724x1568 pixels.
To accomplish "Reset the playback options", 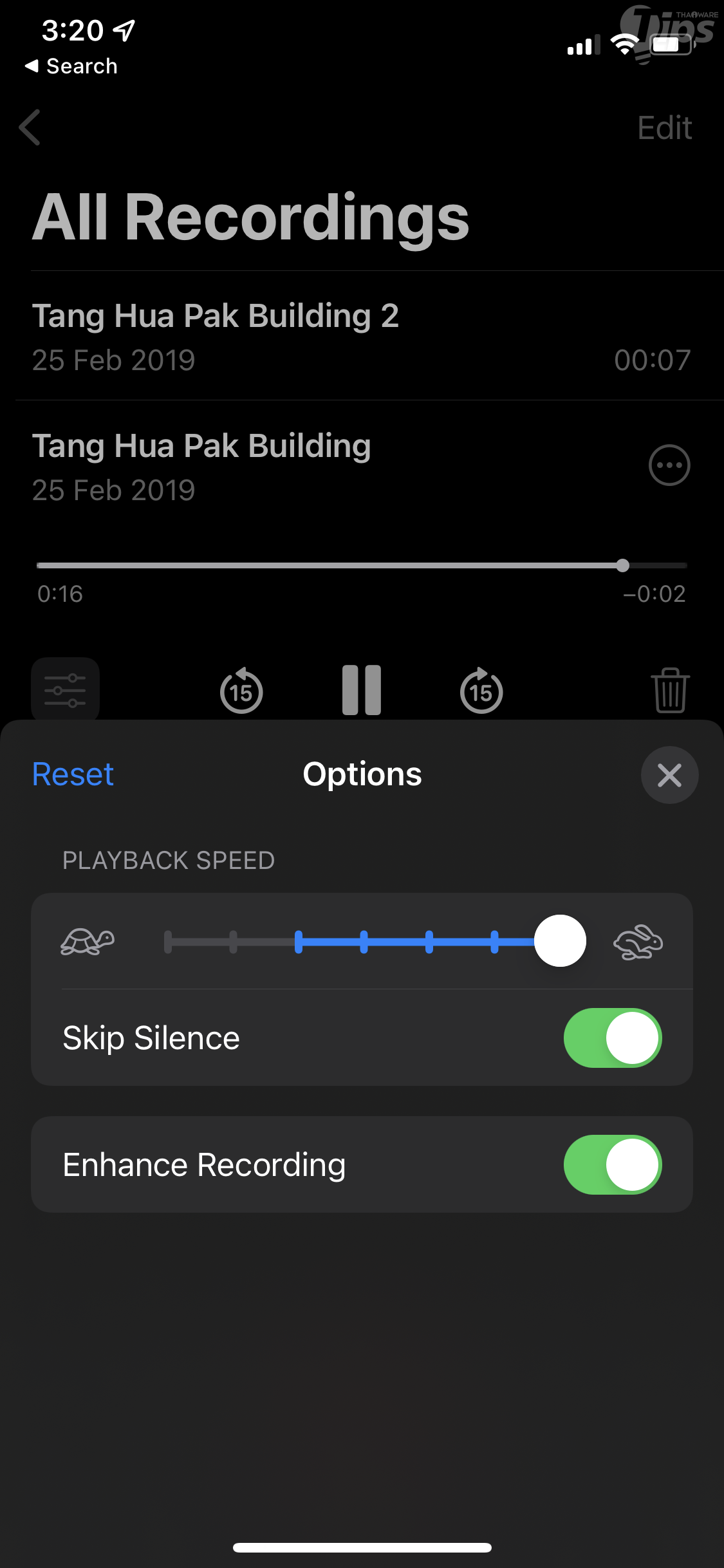I will 73,774.
